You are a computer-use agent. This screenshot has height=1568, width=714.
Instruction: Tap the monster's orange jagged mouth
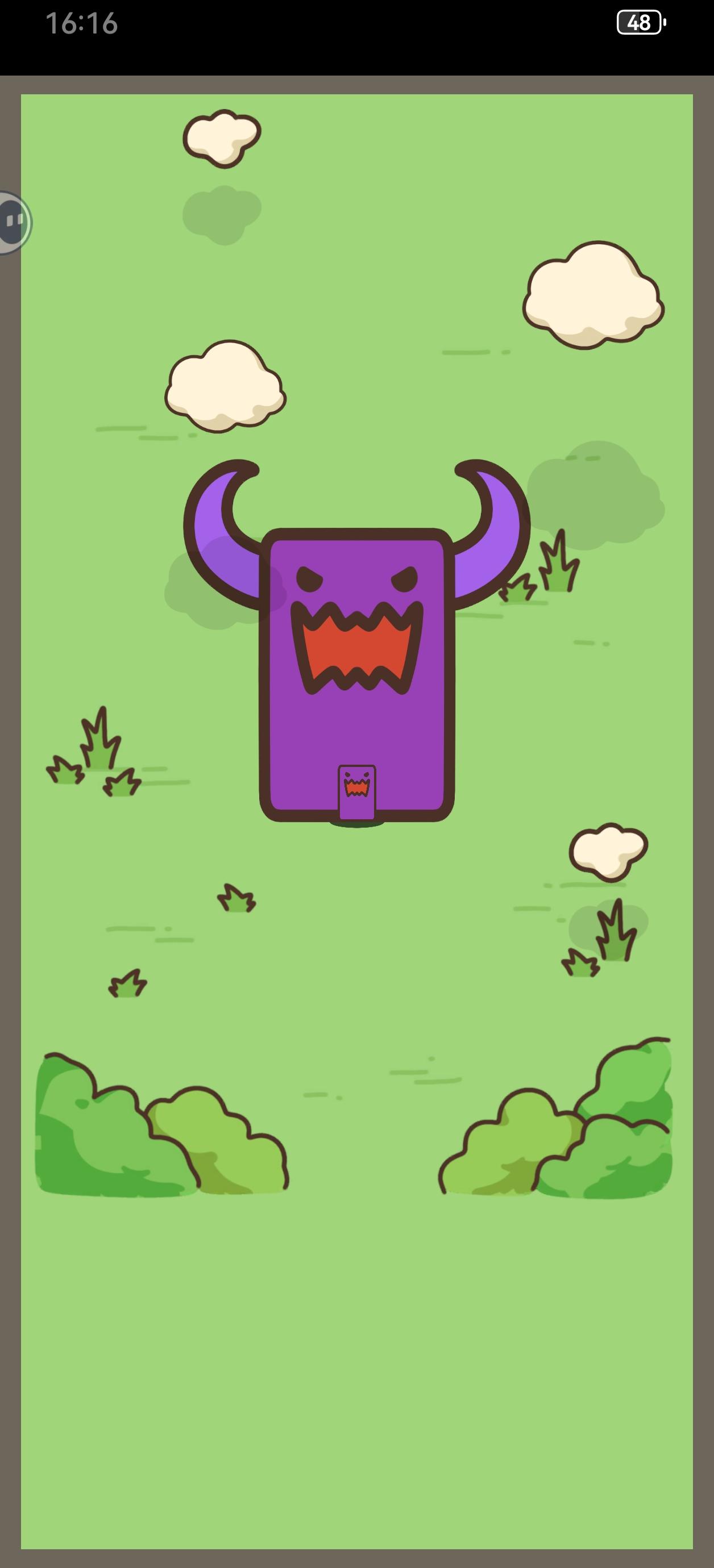tap(356, 645)
